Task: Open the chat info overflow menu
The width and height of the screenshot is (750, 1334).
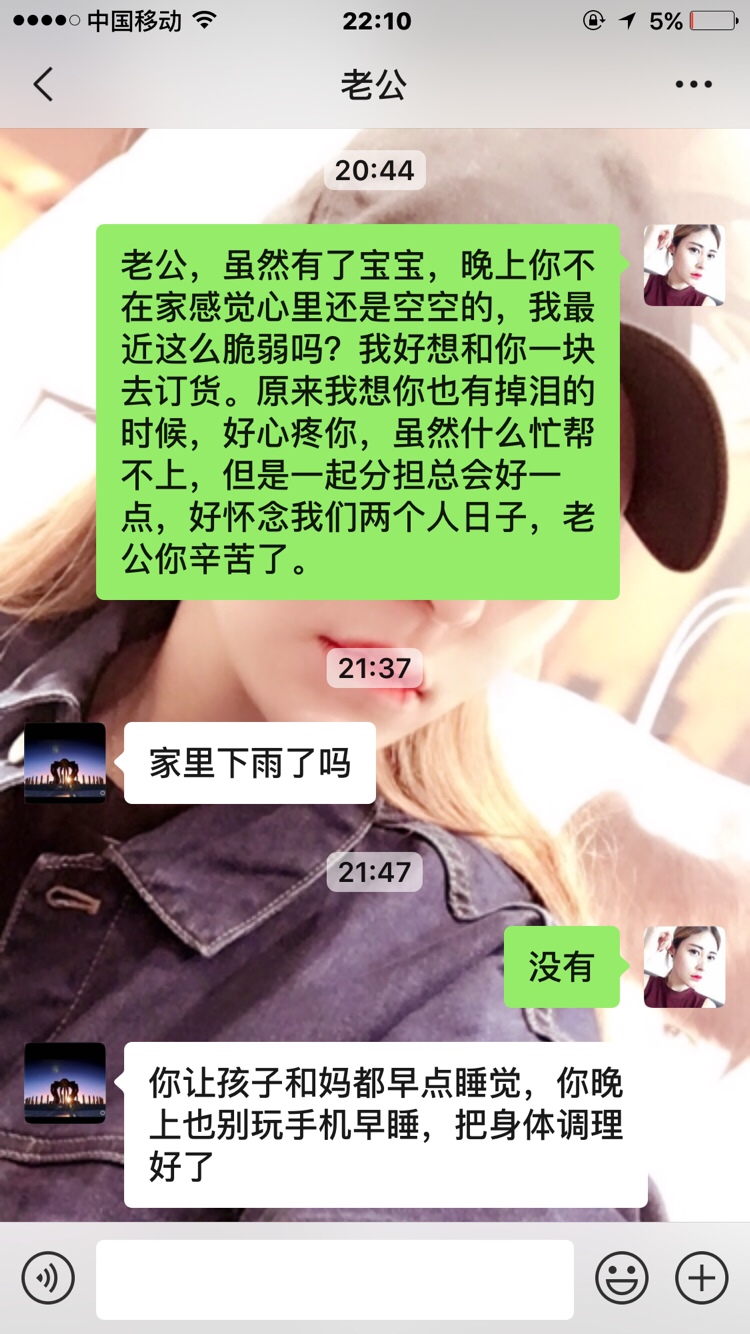Action: pyautogui.click(x=693, y=85)
